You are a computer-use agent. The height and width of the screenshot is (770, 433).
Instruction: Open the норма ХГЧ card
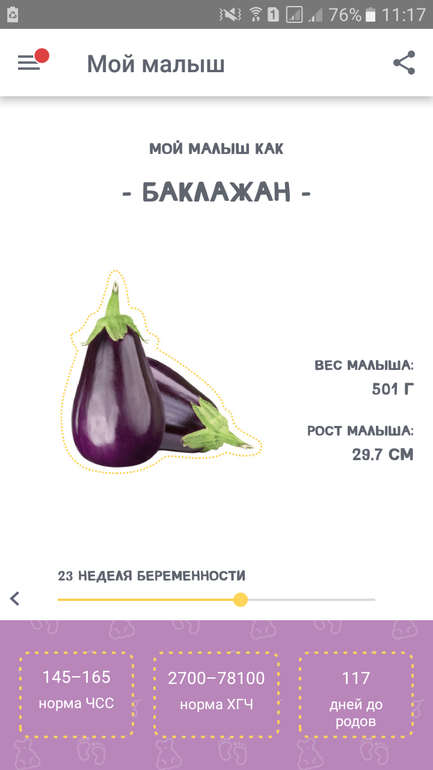(x=216, y=694)
